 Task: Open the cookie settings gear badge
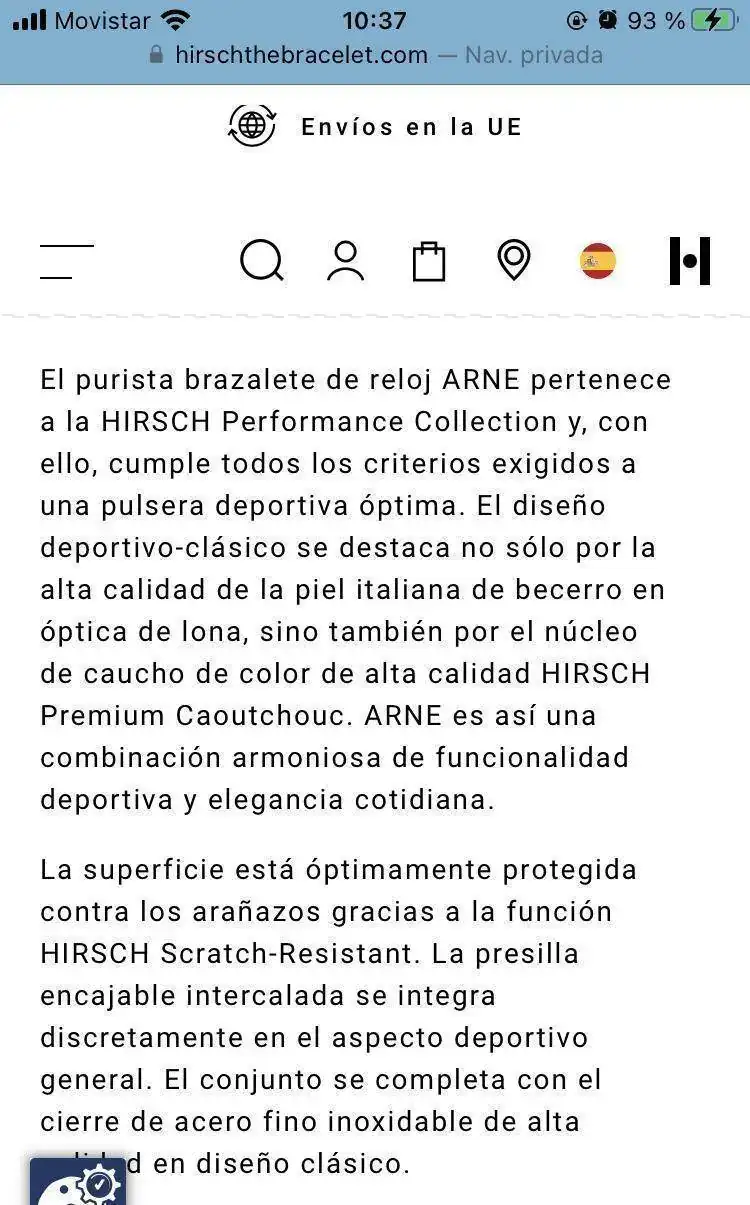[77, 1182]
